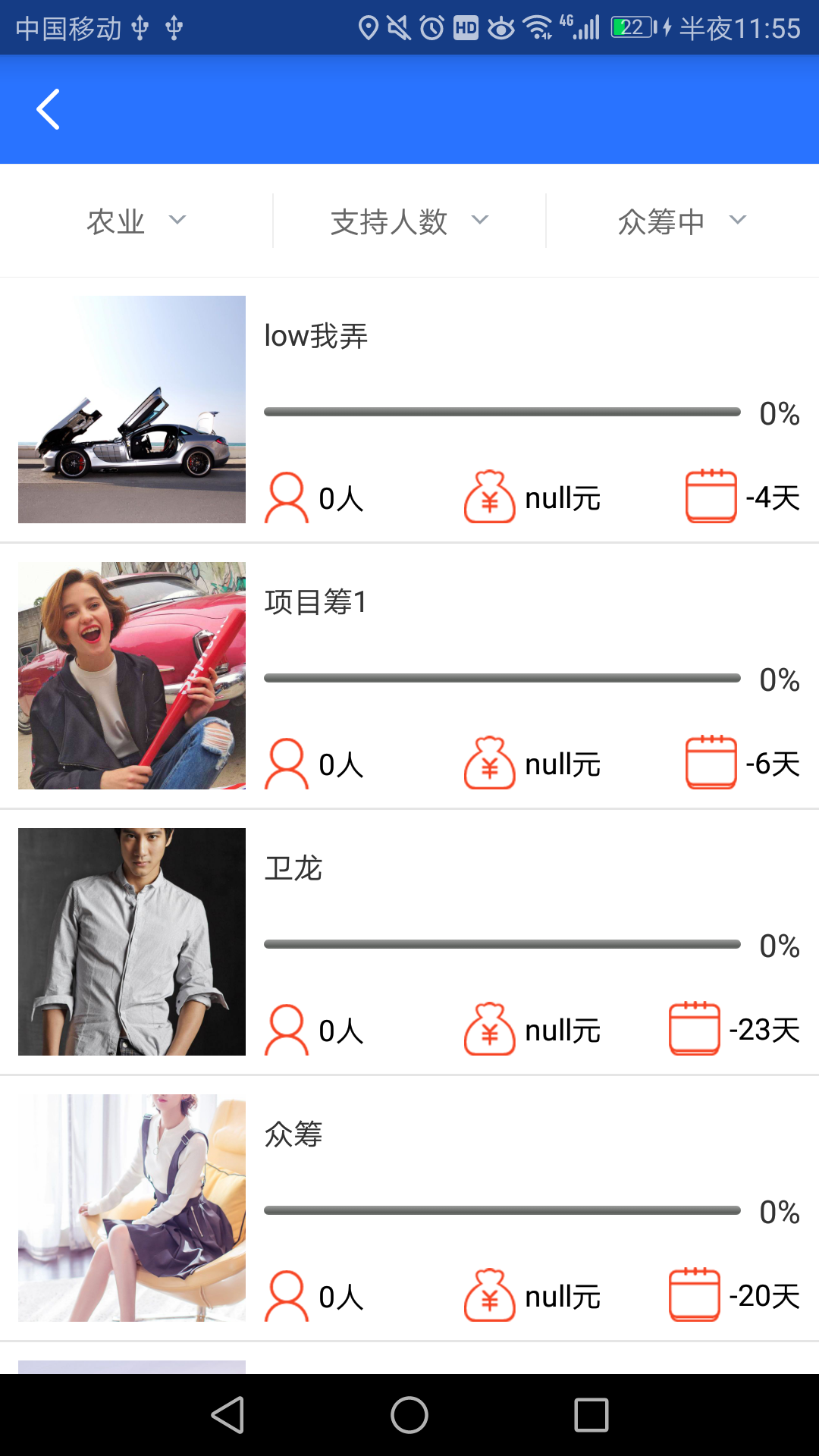The height and width of the screenshot is (1456, 819).
Task: Open the recent apps overview
Action: [x=591, y=1415]
